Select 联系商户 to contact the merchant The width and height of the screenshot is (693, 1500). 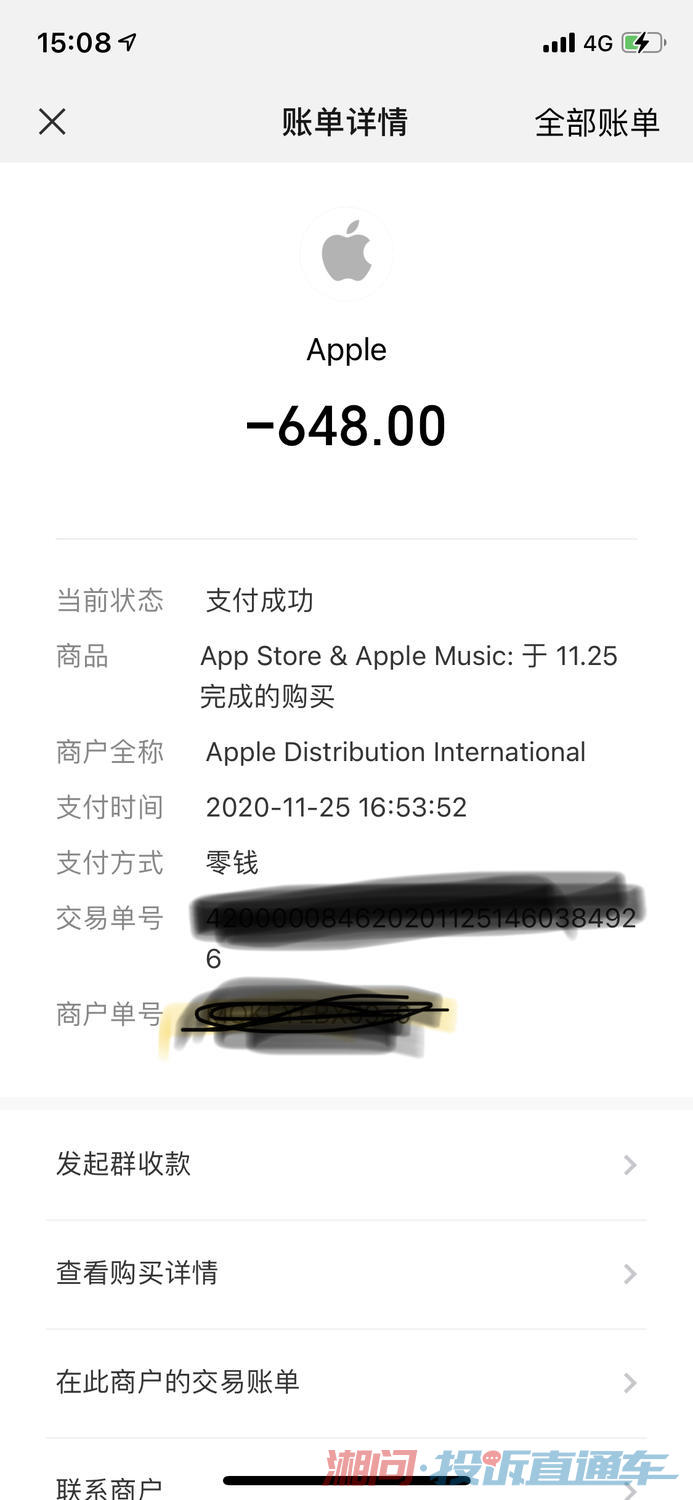(110, 1488)
